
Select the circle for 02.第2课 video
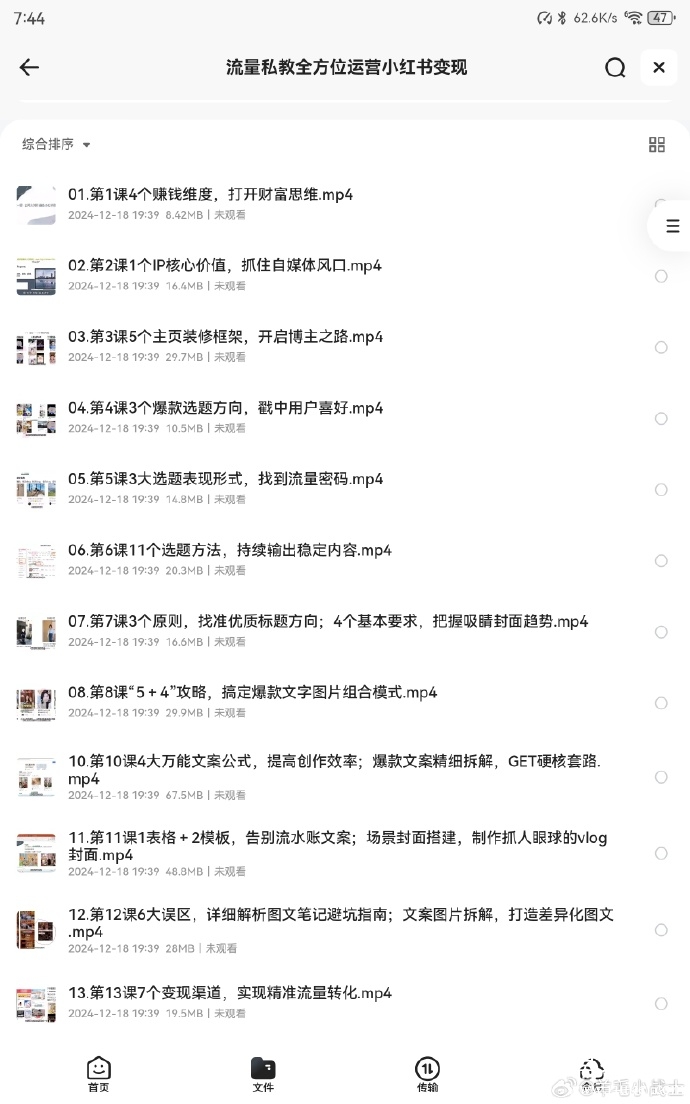[661, 276]
